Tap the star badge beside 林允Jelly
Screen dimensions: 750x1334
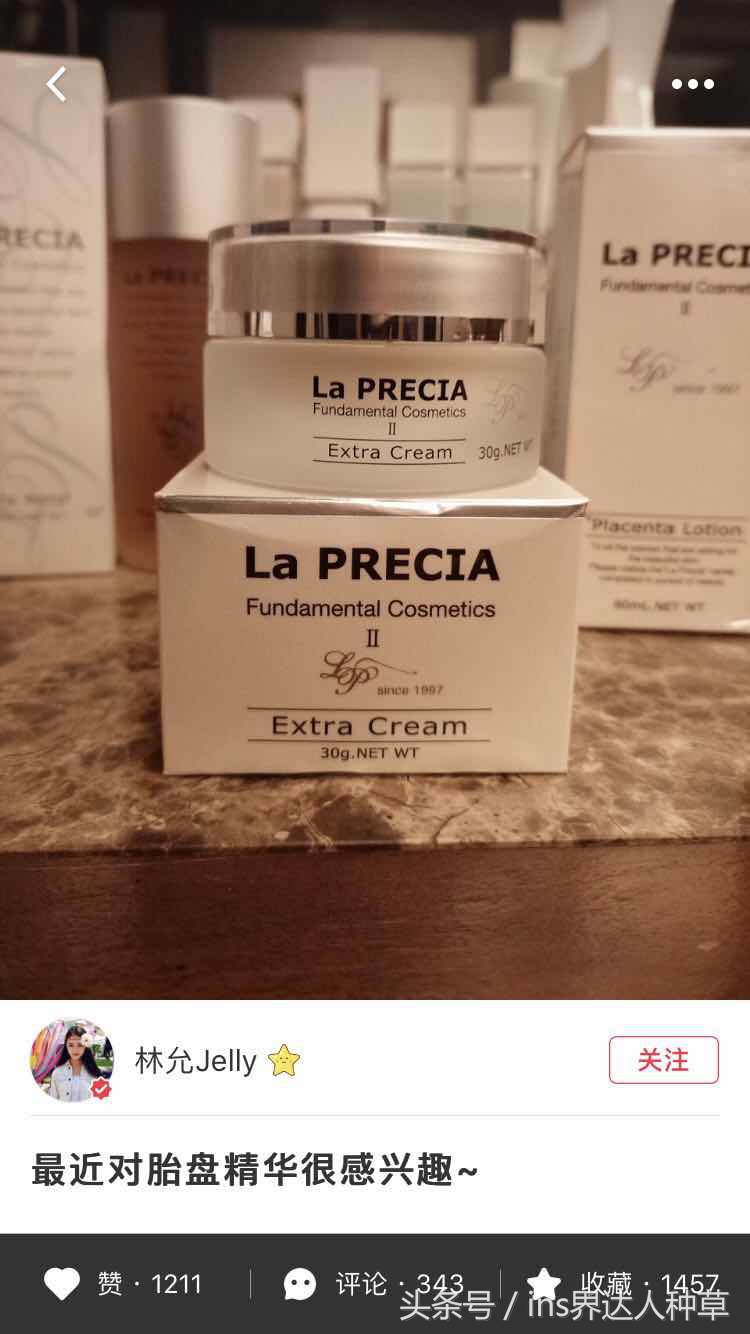pyautogui.click(x=282, y=1058)
